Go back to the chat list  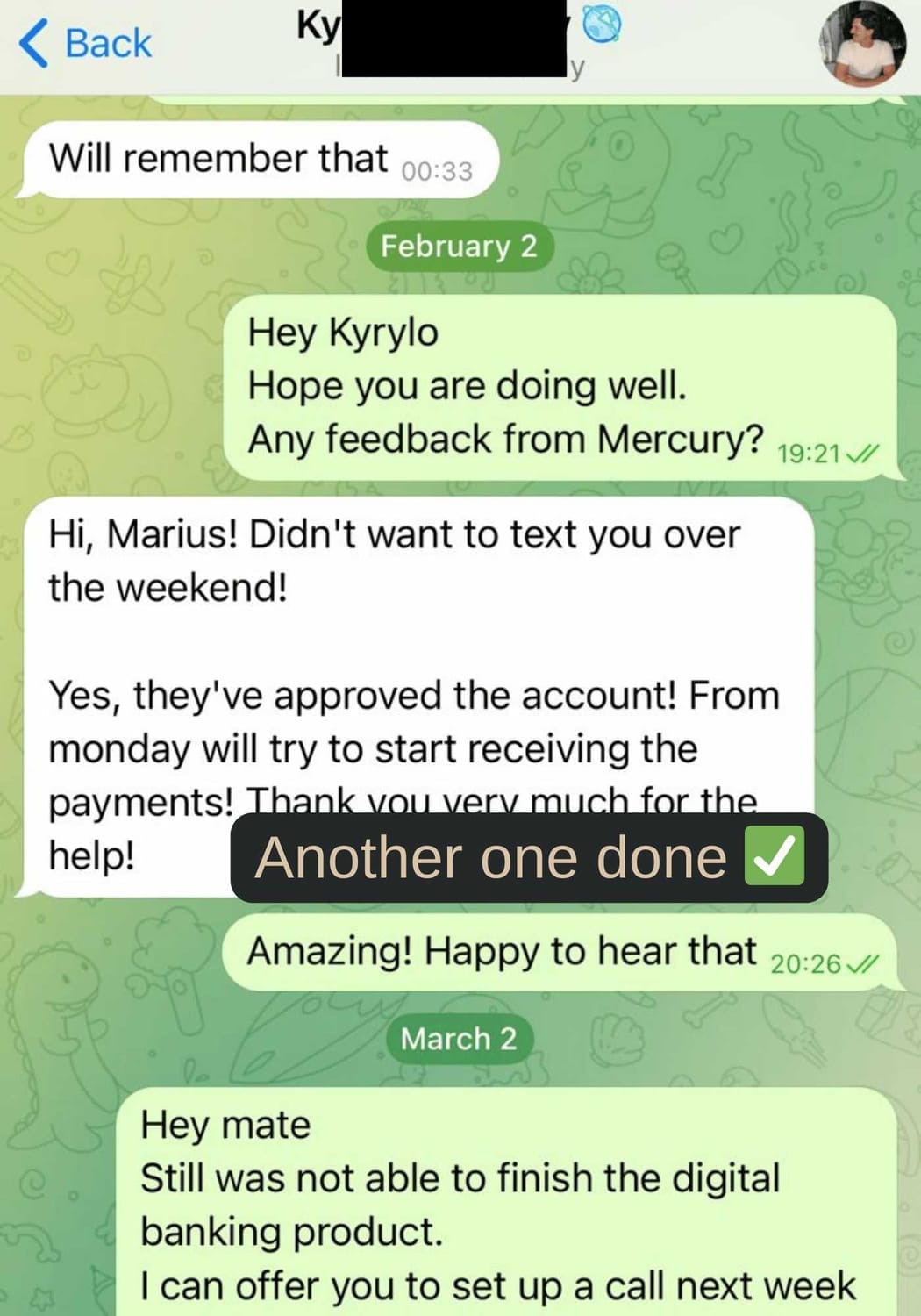(85, 43)
